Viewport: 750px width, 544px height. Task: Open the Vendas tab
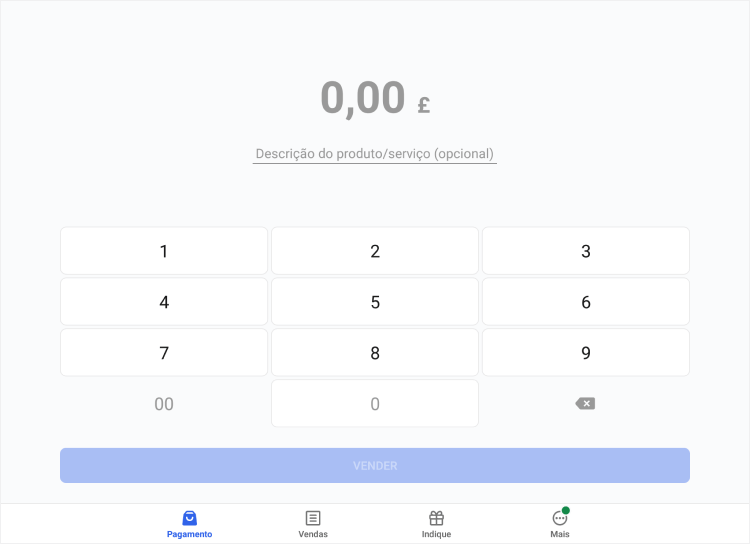313,524
